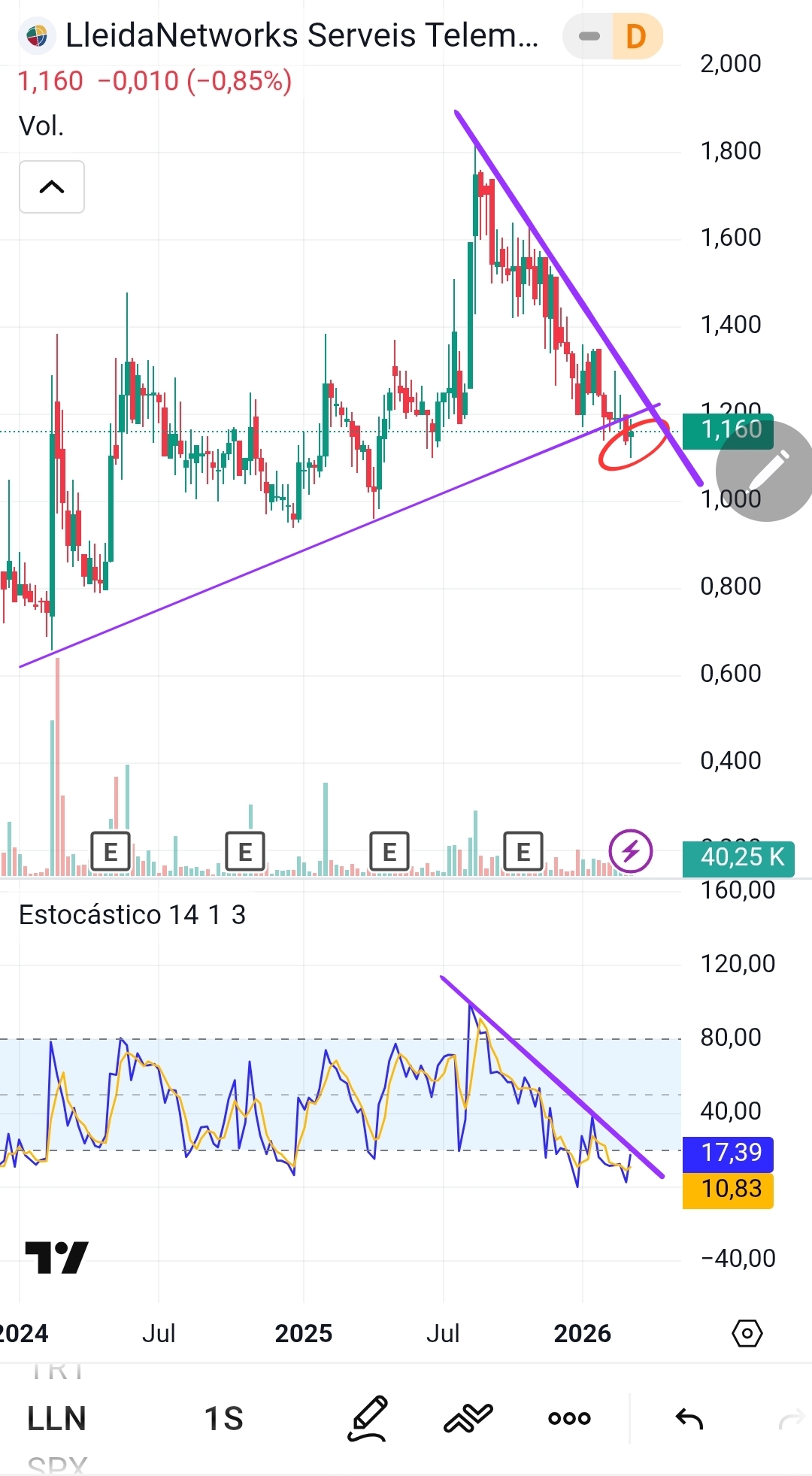
Task: Change the LLN ticker symbol
Action: (x=56, y=1419)
